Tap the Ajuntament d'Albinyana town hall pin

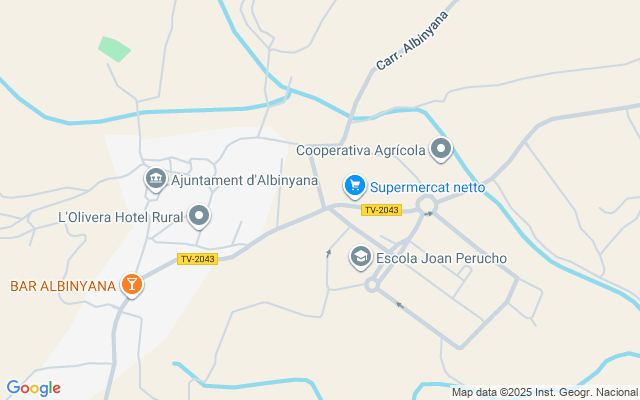tap(156, 179)
